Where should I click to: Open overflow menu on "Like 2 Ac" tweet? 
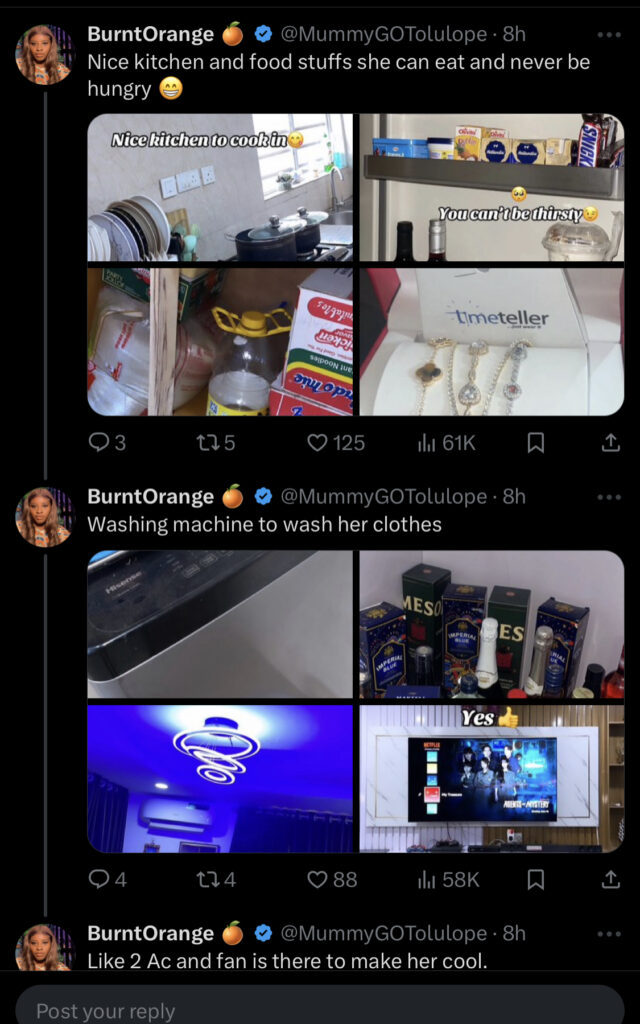click(x=608, y=934)
